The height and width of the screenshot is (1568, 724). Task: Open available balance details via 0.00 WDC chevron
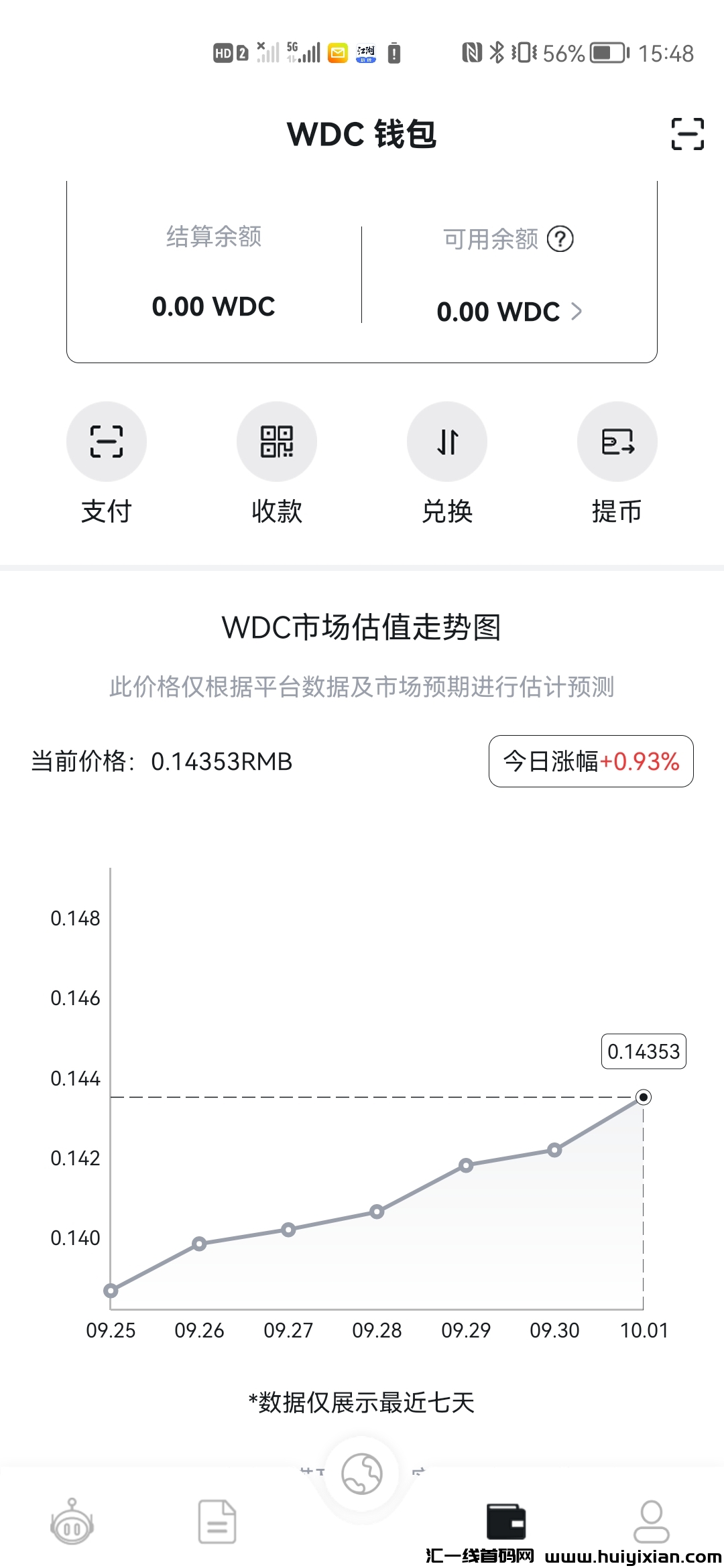pos(576,312)
